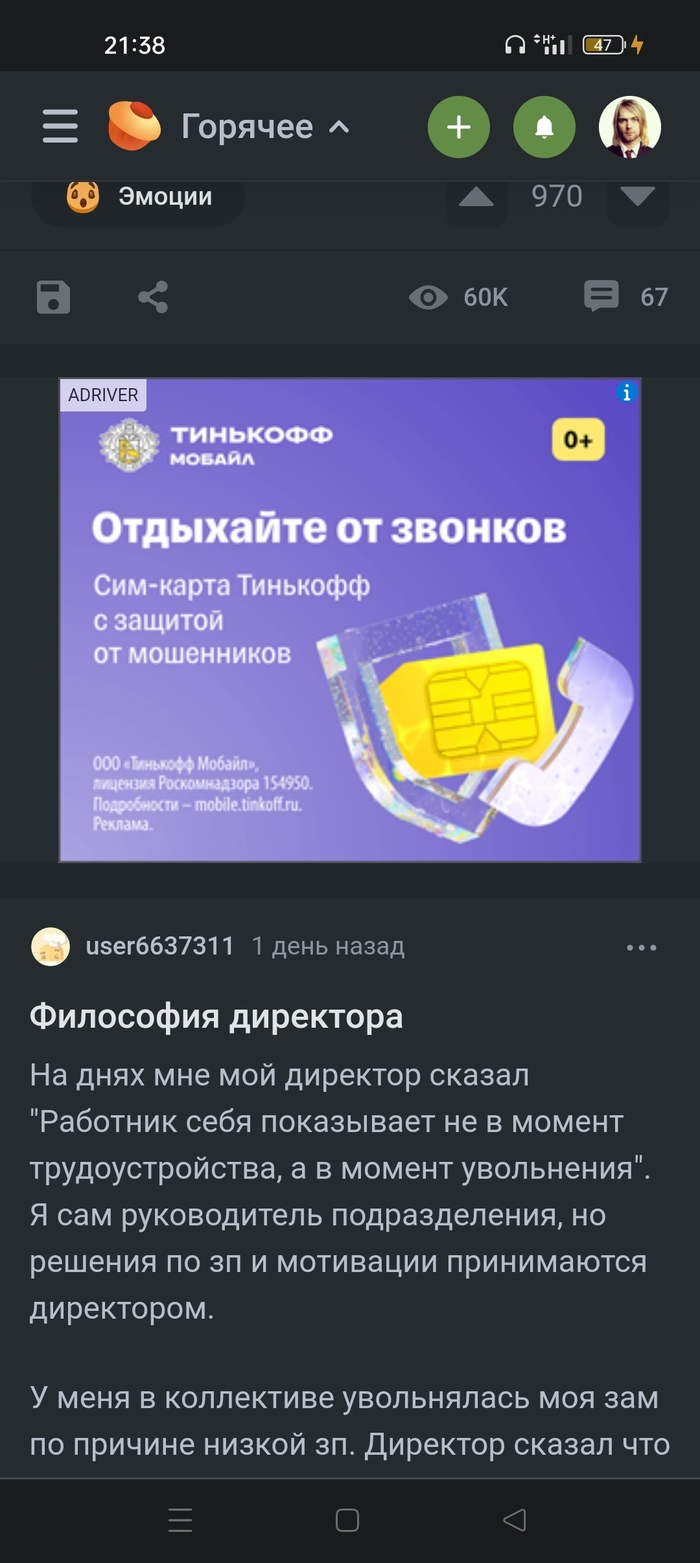Open the 67 comments
The image size is (700, 1563).
point(626,297)
